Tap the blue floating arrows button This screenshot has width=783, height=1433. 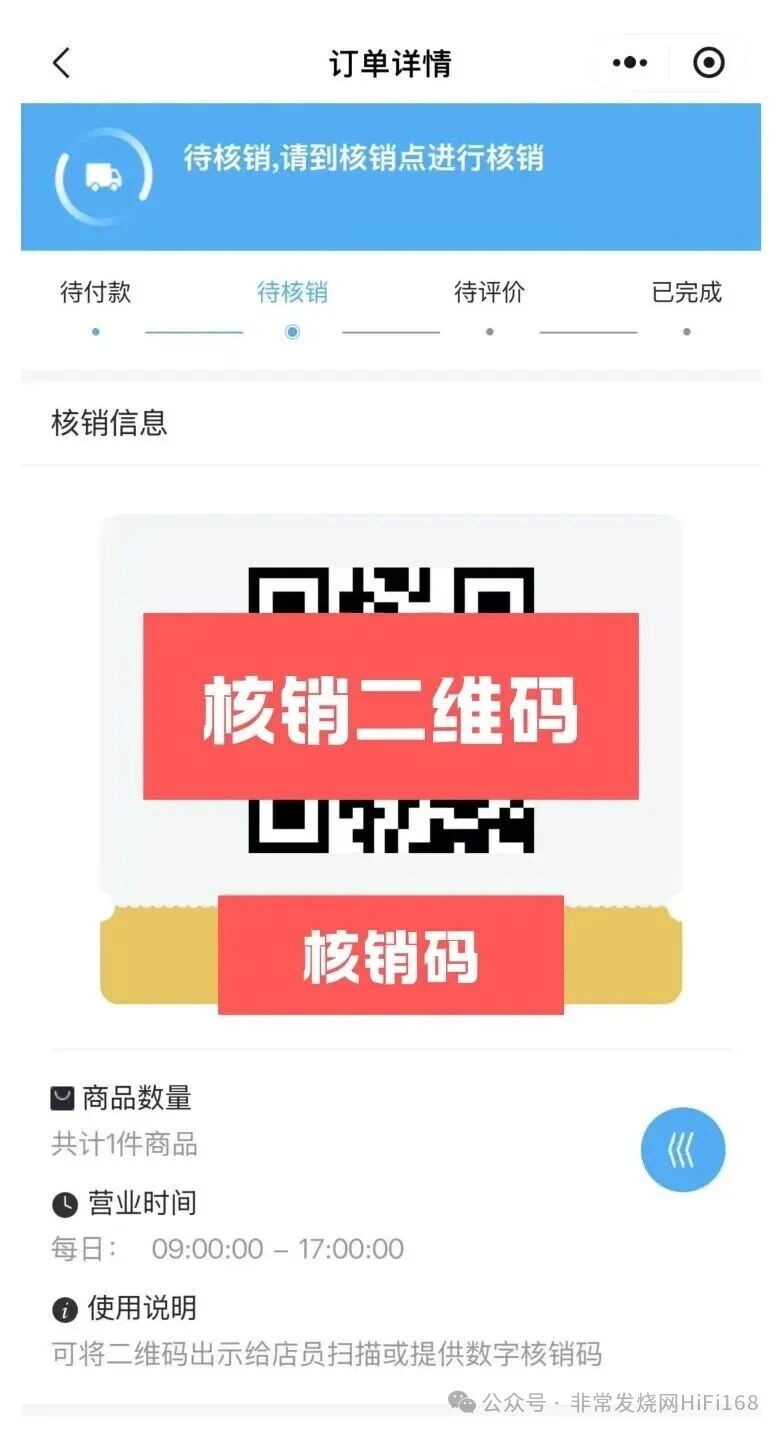pos(683,1150)
